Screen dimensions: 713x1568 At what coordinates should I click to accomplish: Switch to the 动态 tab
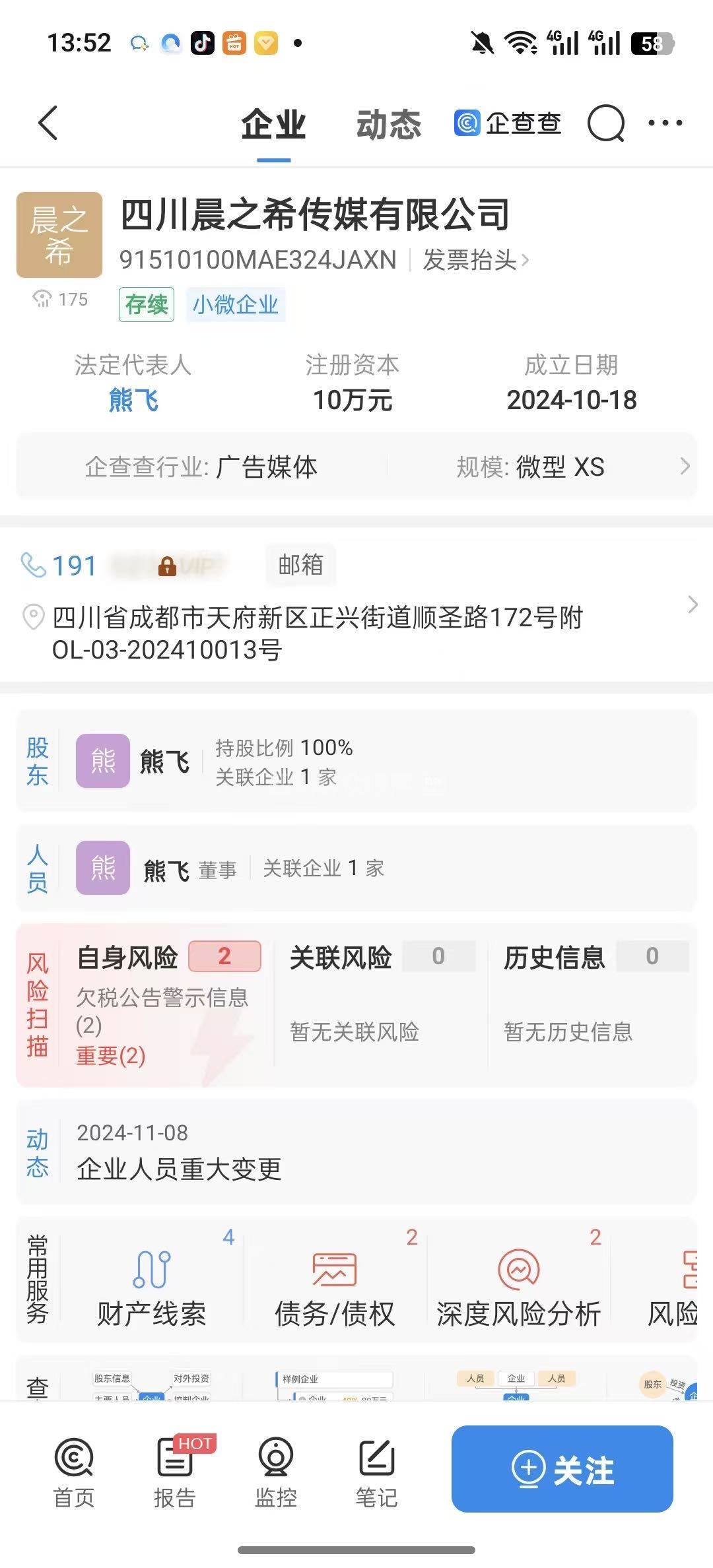click(x=388, y=124)
